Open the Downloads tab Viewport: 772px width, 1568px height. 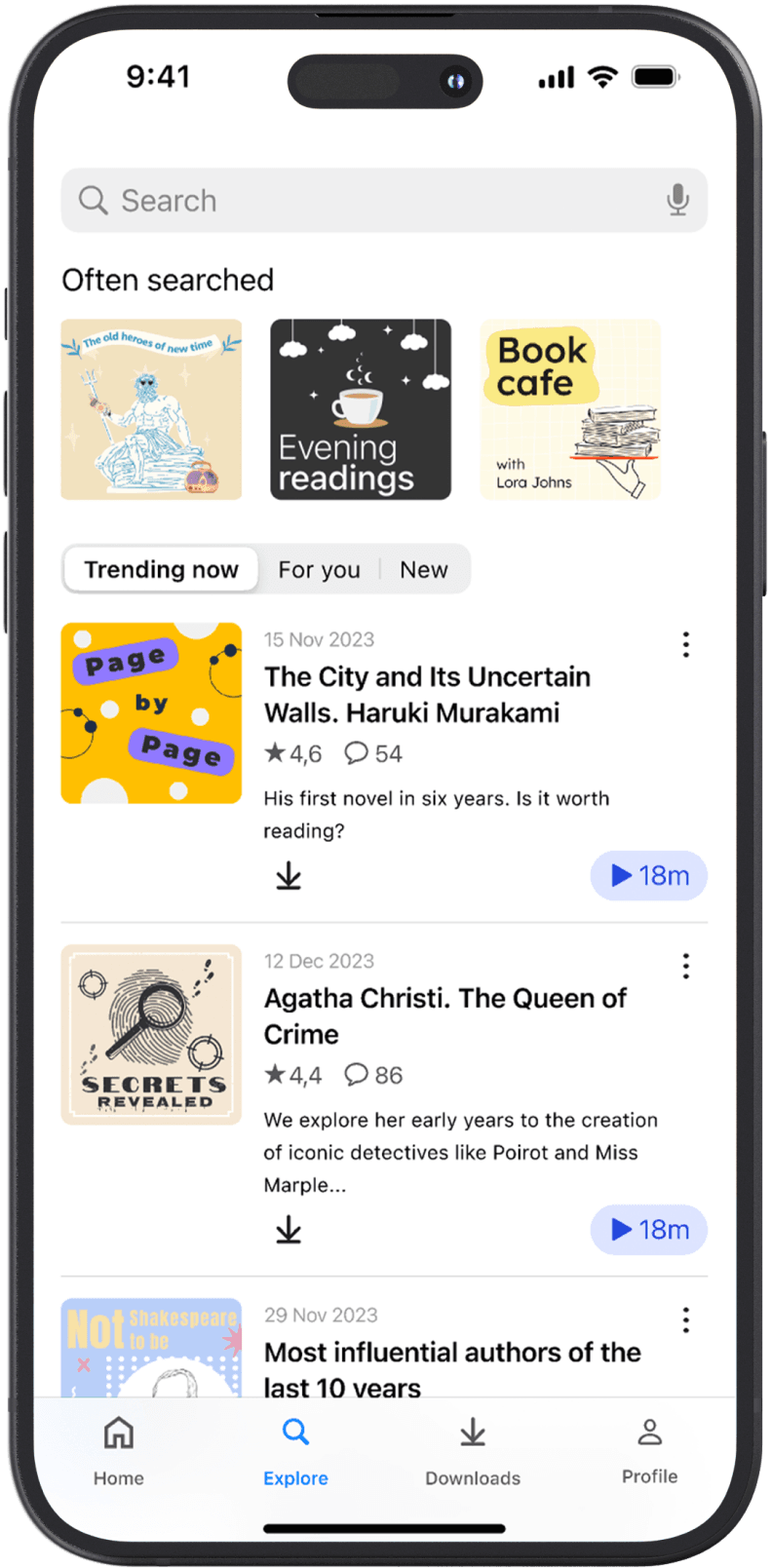pos(473,1450)
